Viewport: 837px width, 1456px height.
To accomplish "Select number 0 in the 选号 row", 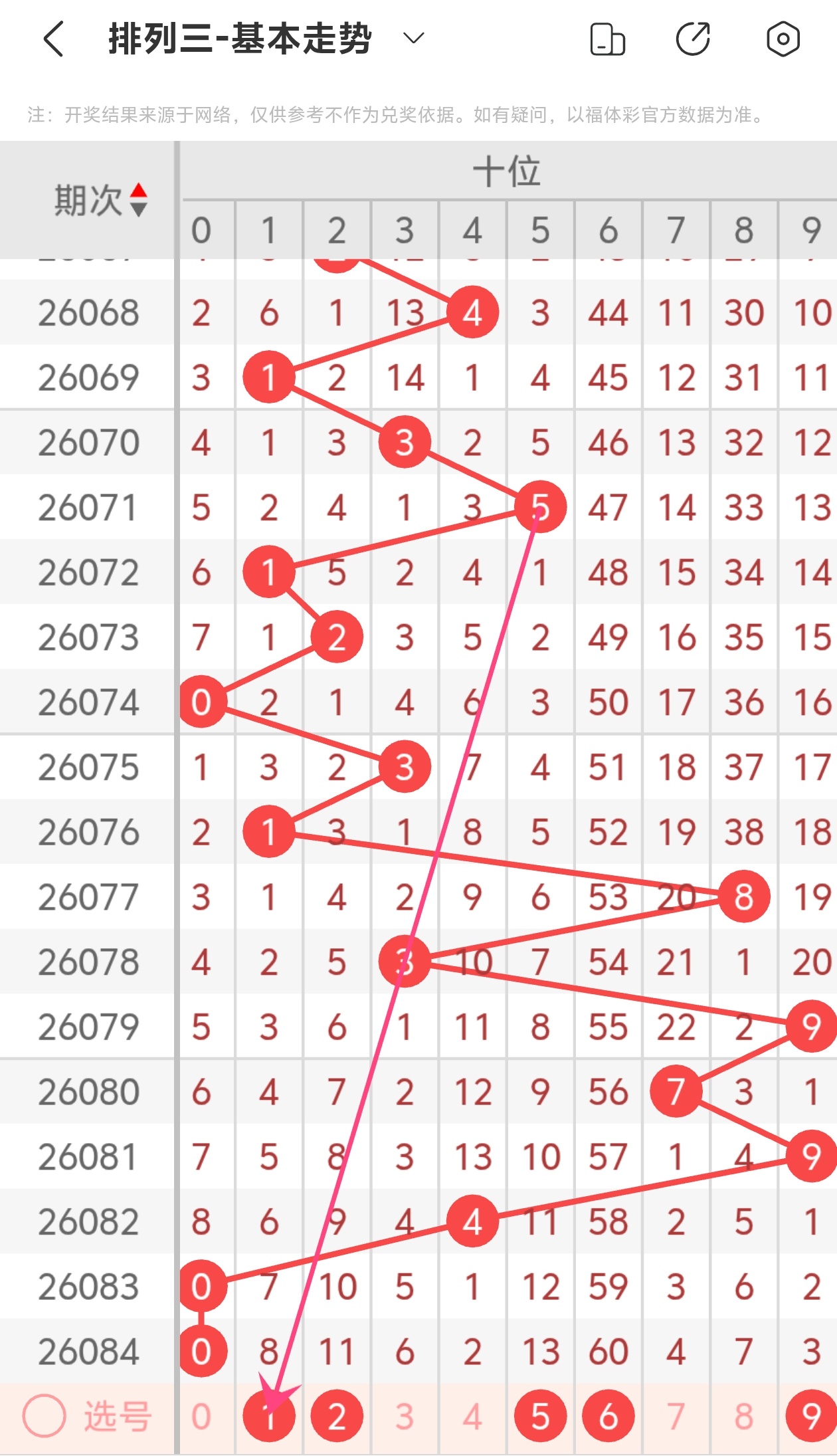I will [201, 1416].
